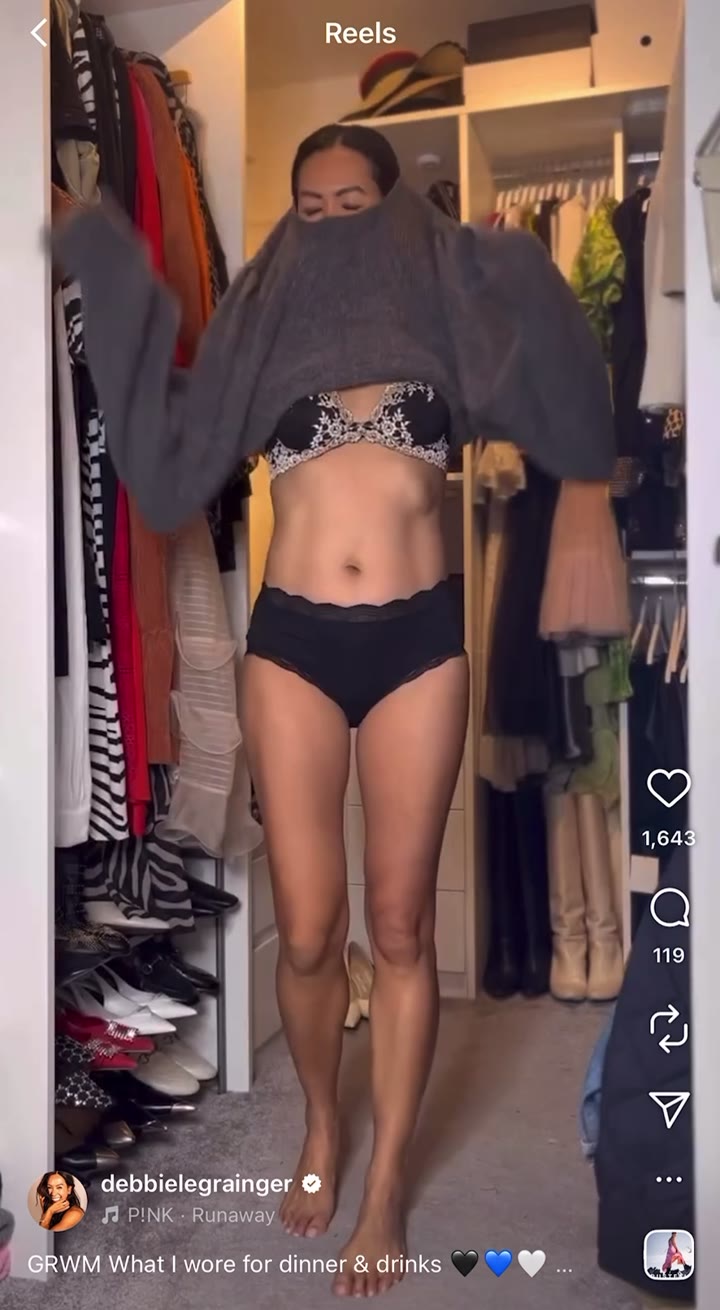Open the three-dot more options menu

pyautogui.click(x=668, y=1180)
